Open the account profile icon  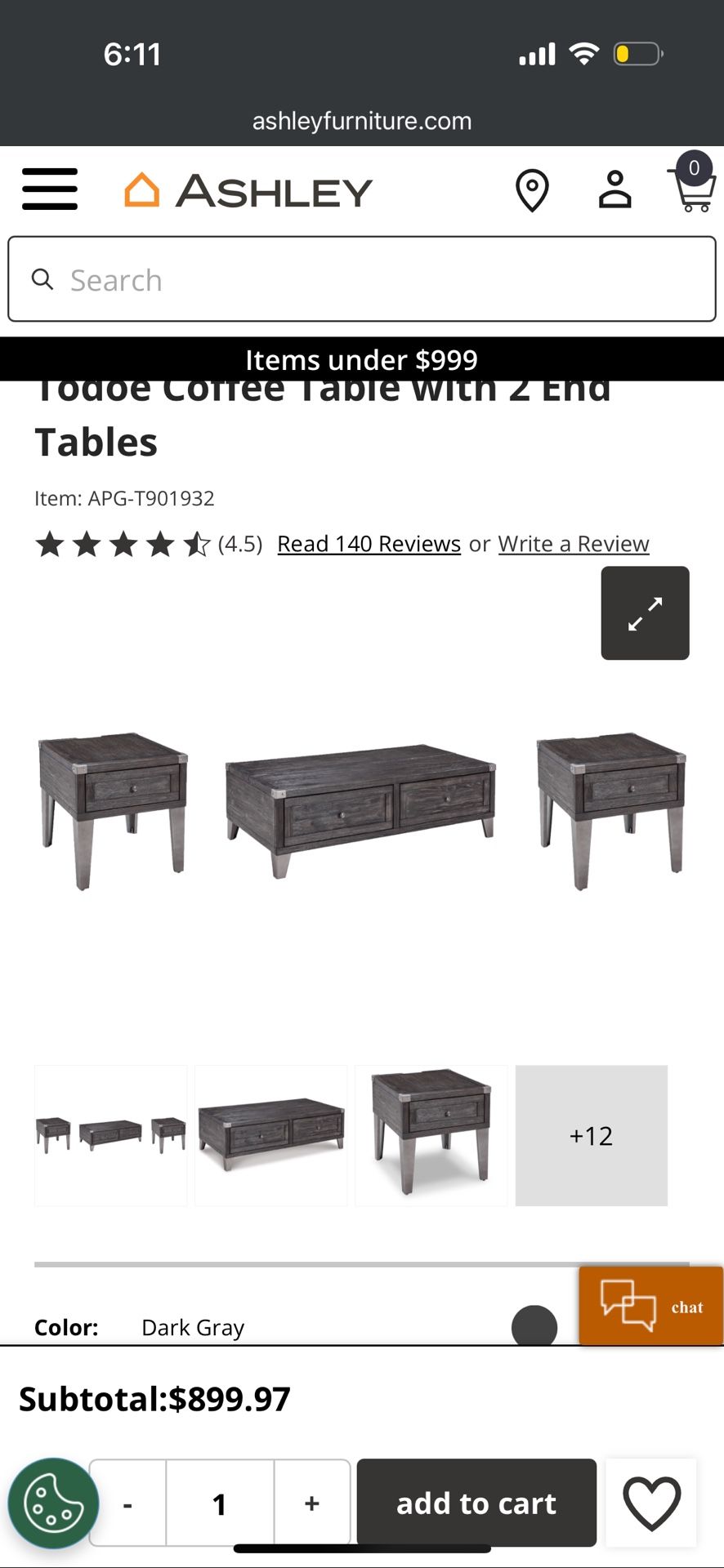615,190
